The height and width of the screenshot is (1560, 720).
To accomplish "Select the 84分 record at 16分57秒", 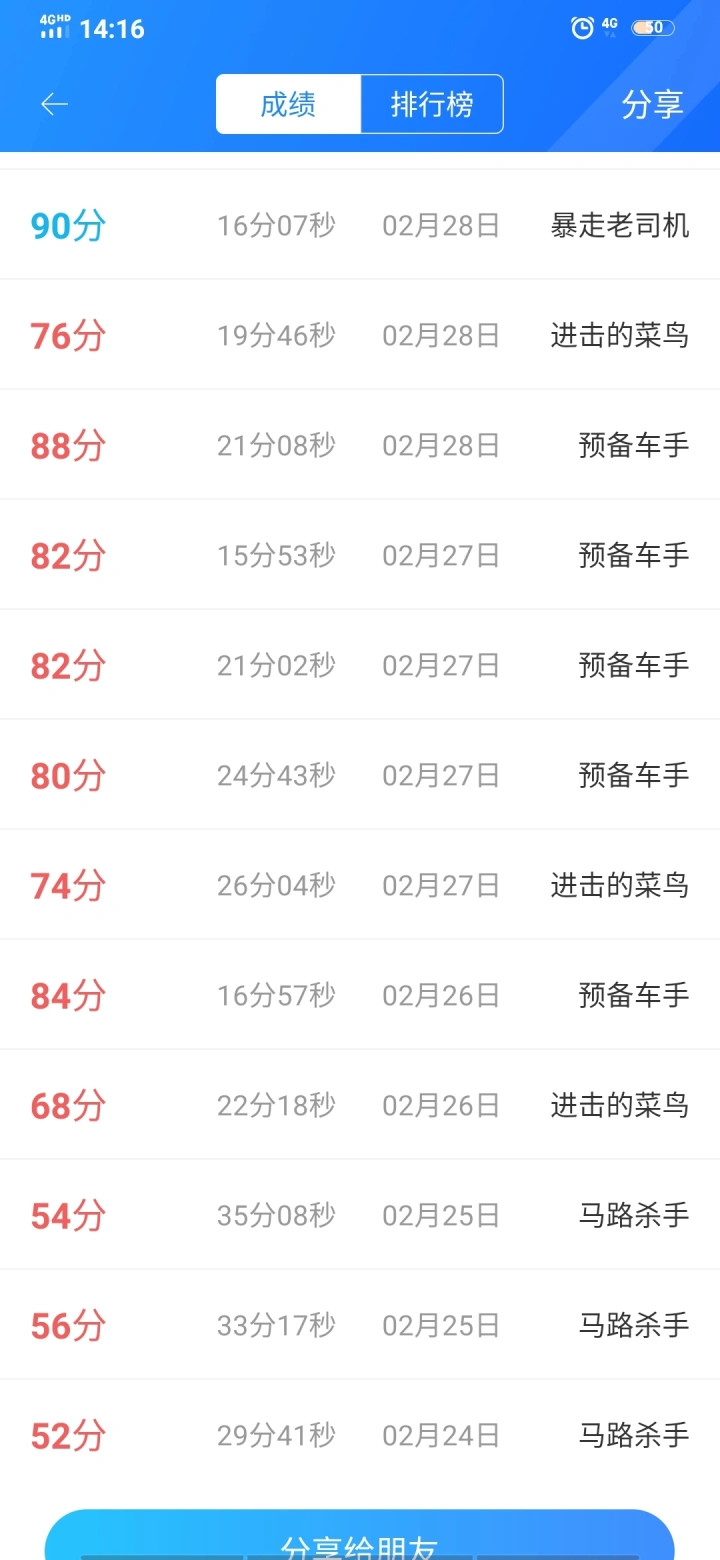I will click(360, 995).
